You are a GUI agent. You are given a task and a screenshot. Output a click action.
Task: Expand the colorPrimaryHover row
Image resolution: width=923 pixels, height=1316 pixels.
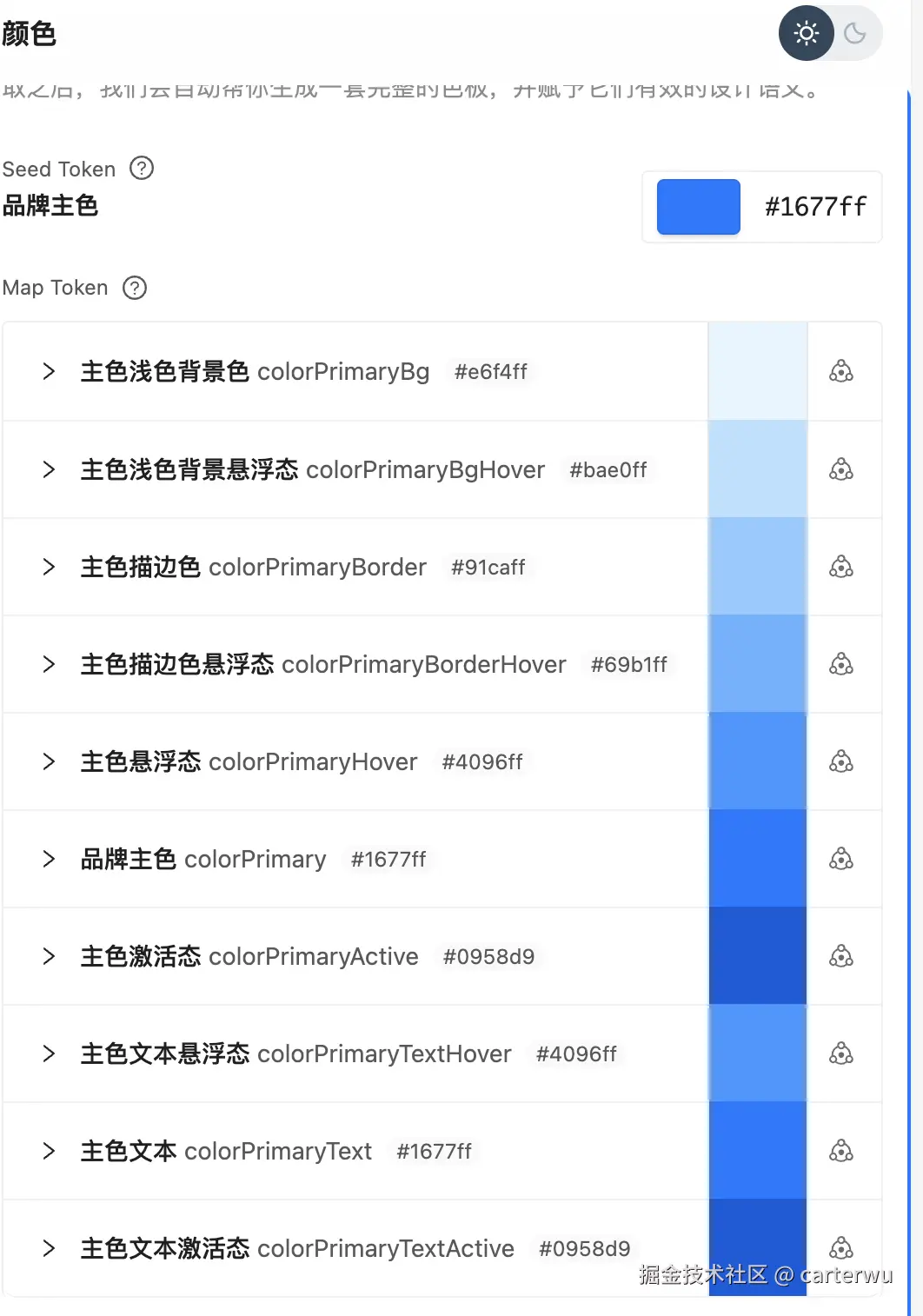coord(49,762)
